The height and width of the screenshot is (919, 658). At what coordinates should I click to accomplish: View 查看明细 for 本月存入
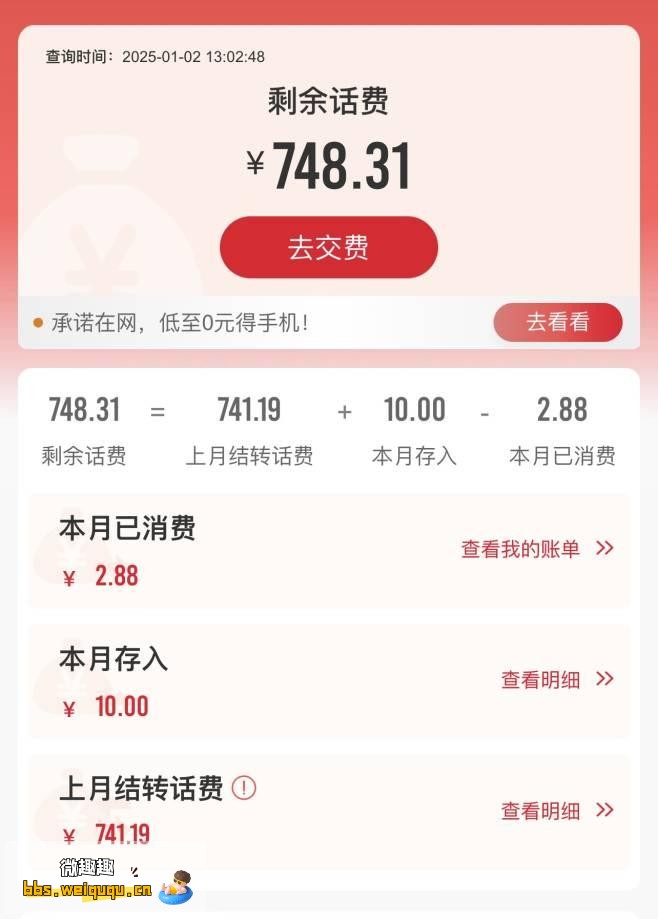click(x=556, y=680)
